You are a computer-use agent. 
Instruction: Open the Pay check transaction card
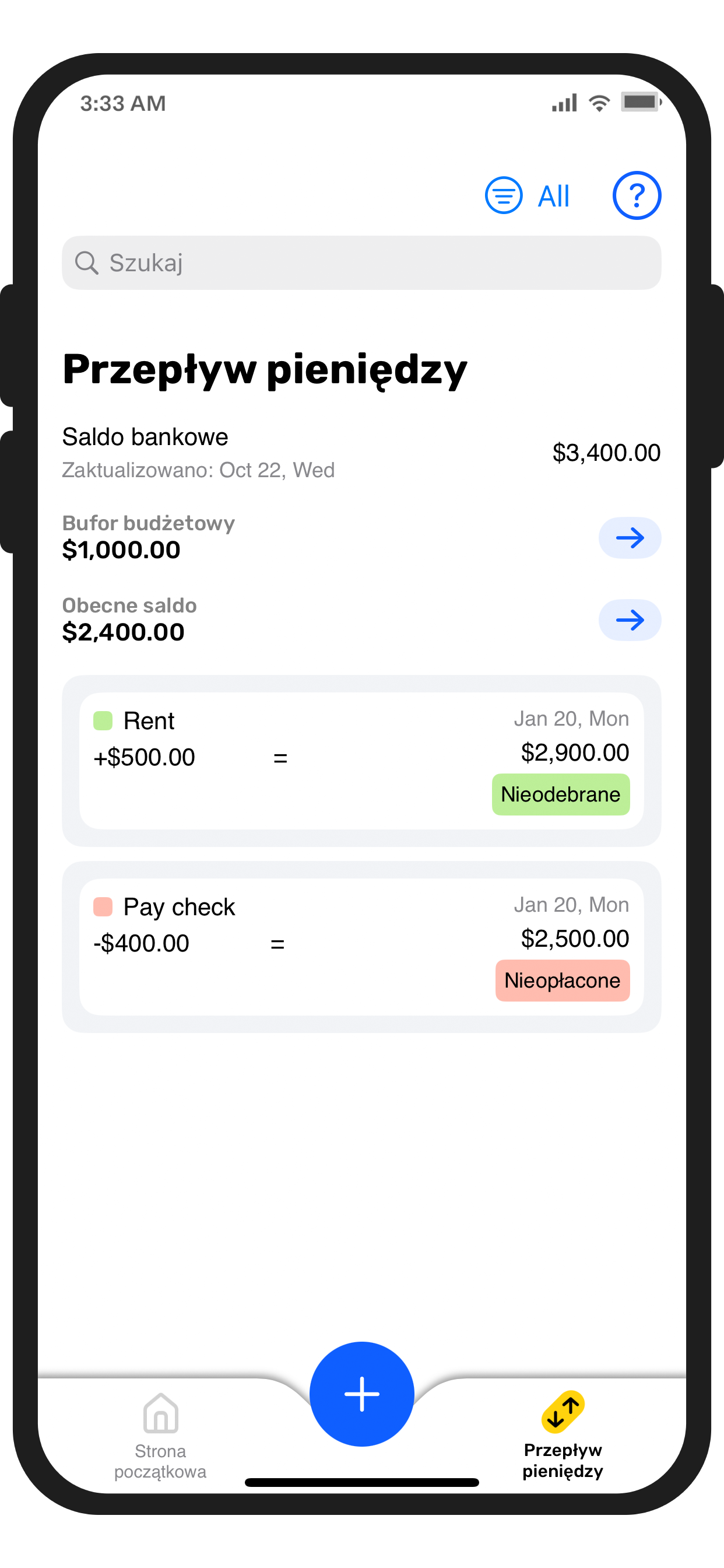tap(361, 946)
